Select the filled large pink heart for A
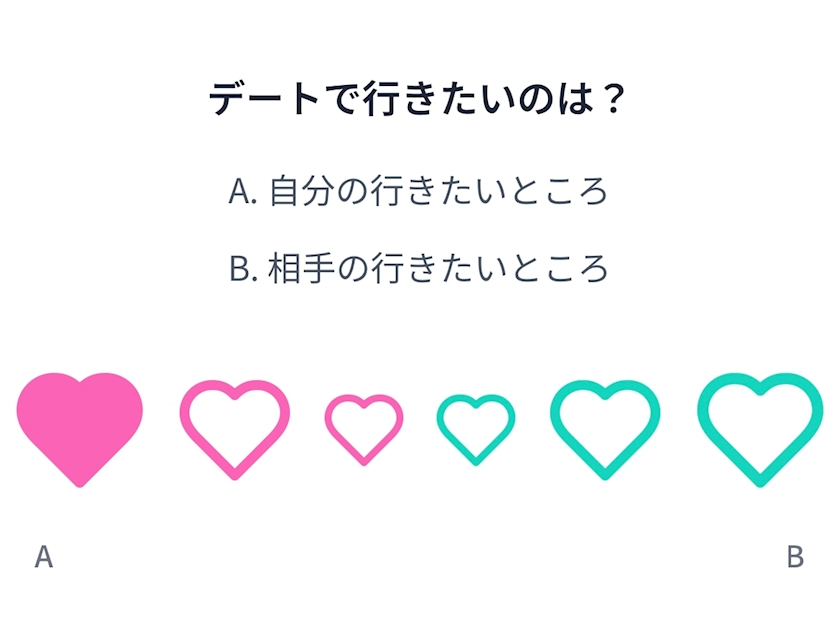Viewport: 840px width, 630px height. tap(80, 430)
